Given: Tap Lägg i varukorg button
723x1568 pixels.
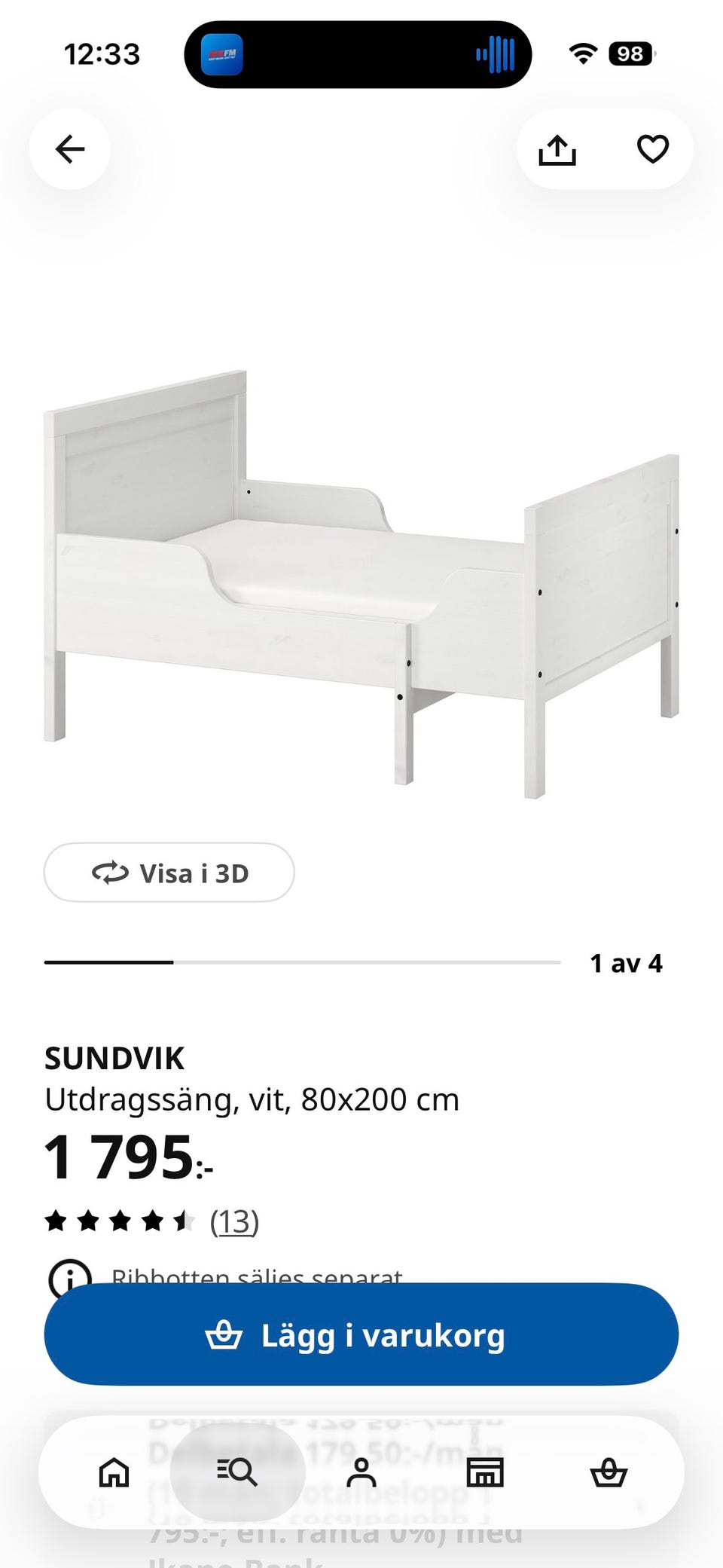Looking at the screenshot, I should click(x=361, y=1334).
